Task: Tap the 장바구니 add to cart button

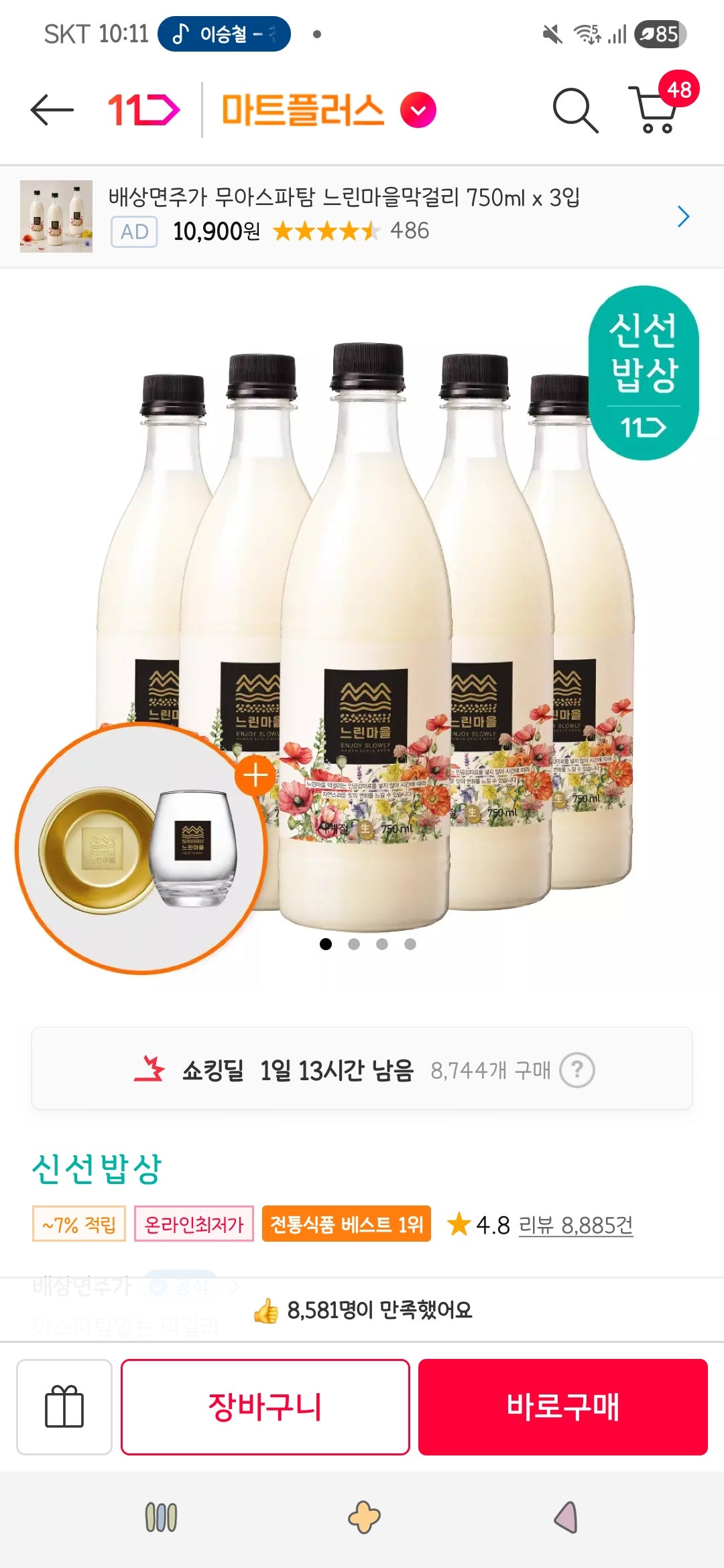Action: pyautogui.click(x=264, y=1406)
